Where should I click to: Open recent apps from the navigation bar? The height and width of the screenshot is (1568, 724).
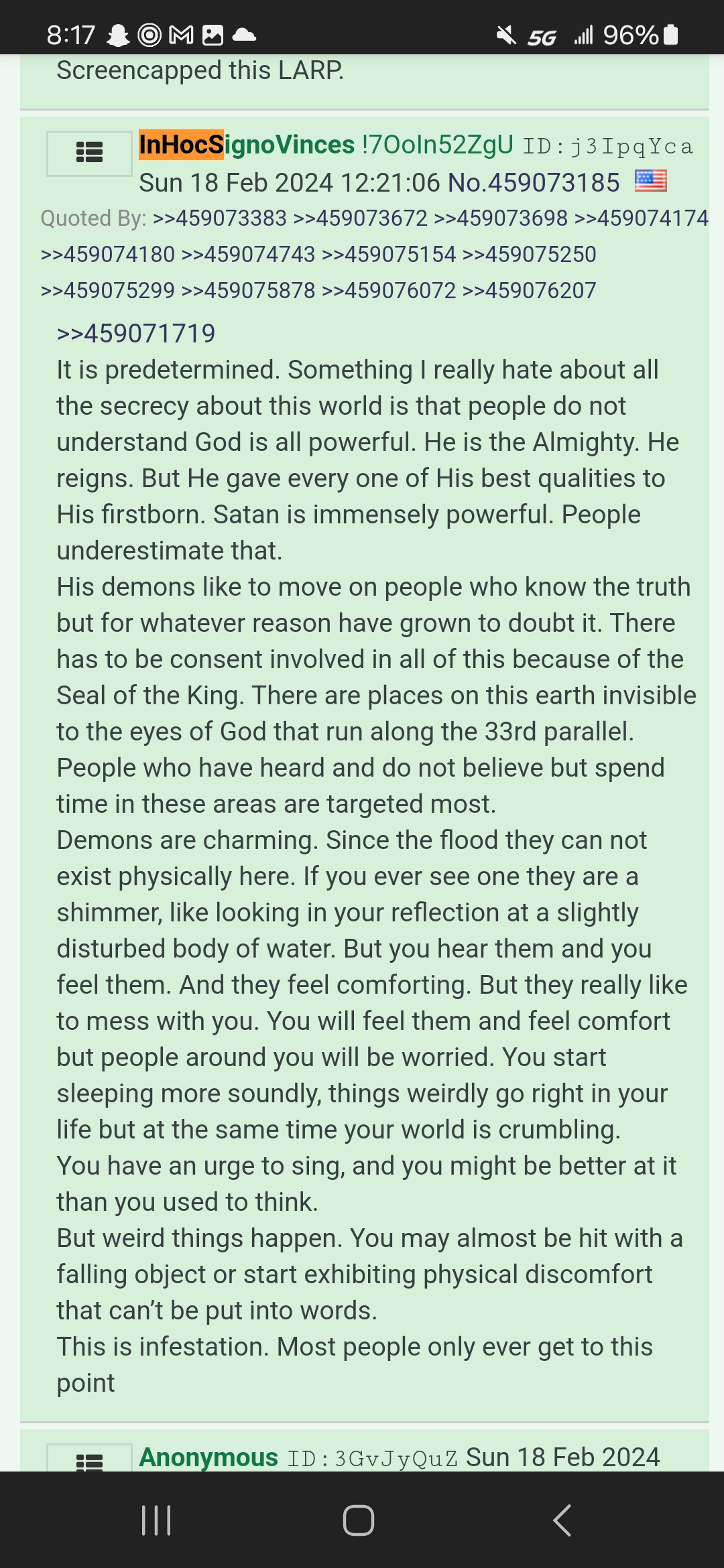[x=157, y=1520]
